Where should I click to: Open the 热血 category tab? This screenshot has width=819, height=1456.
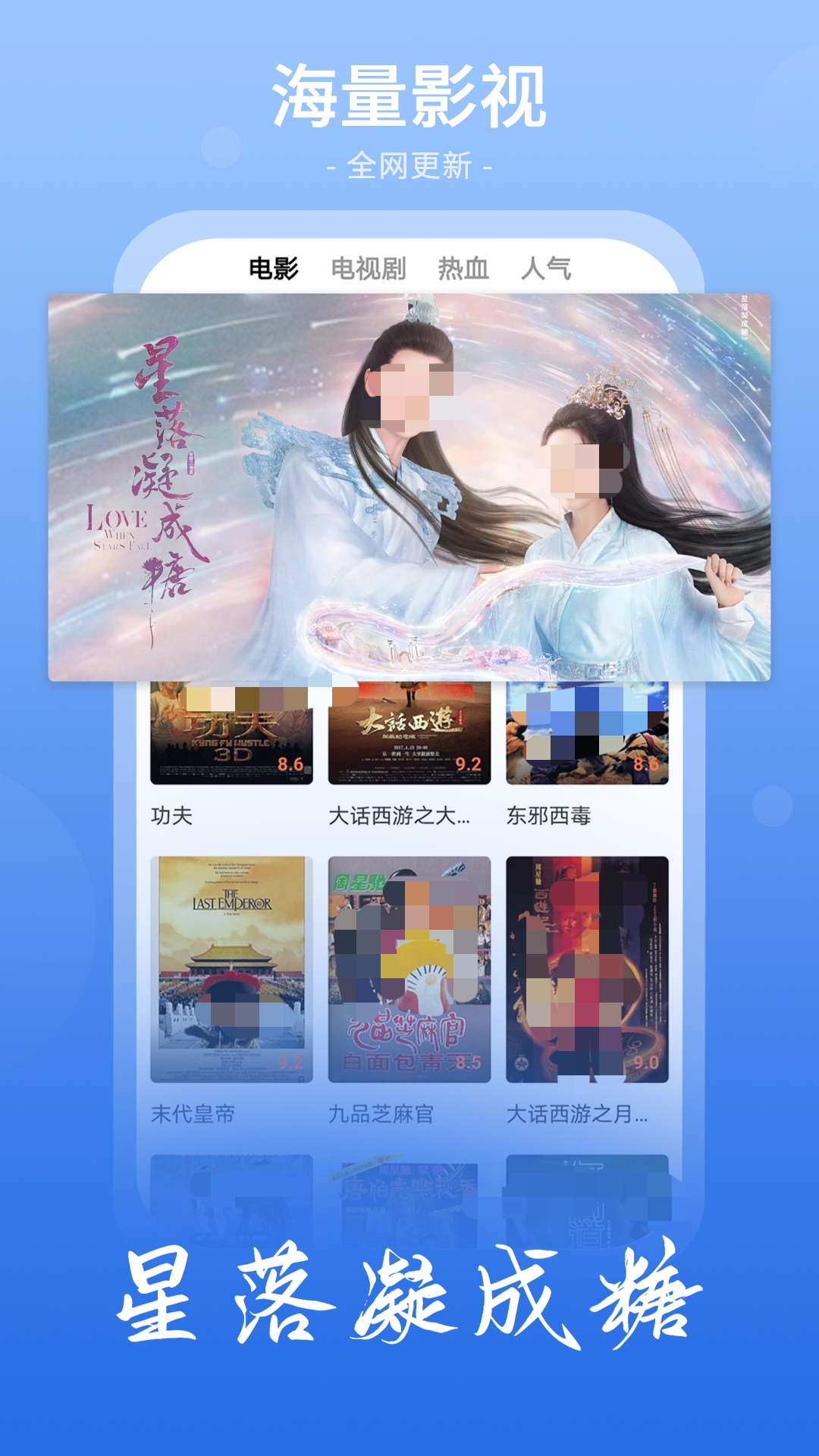(463, 265)
